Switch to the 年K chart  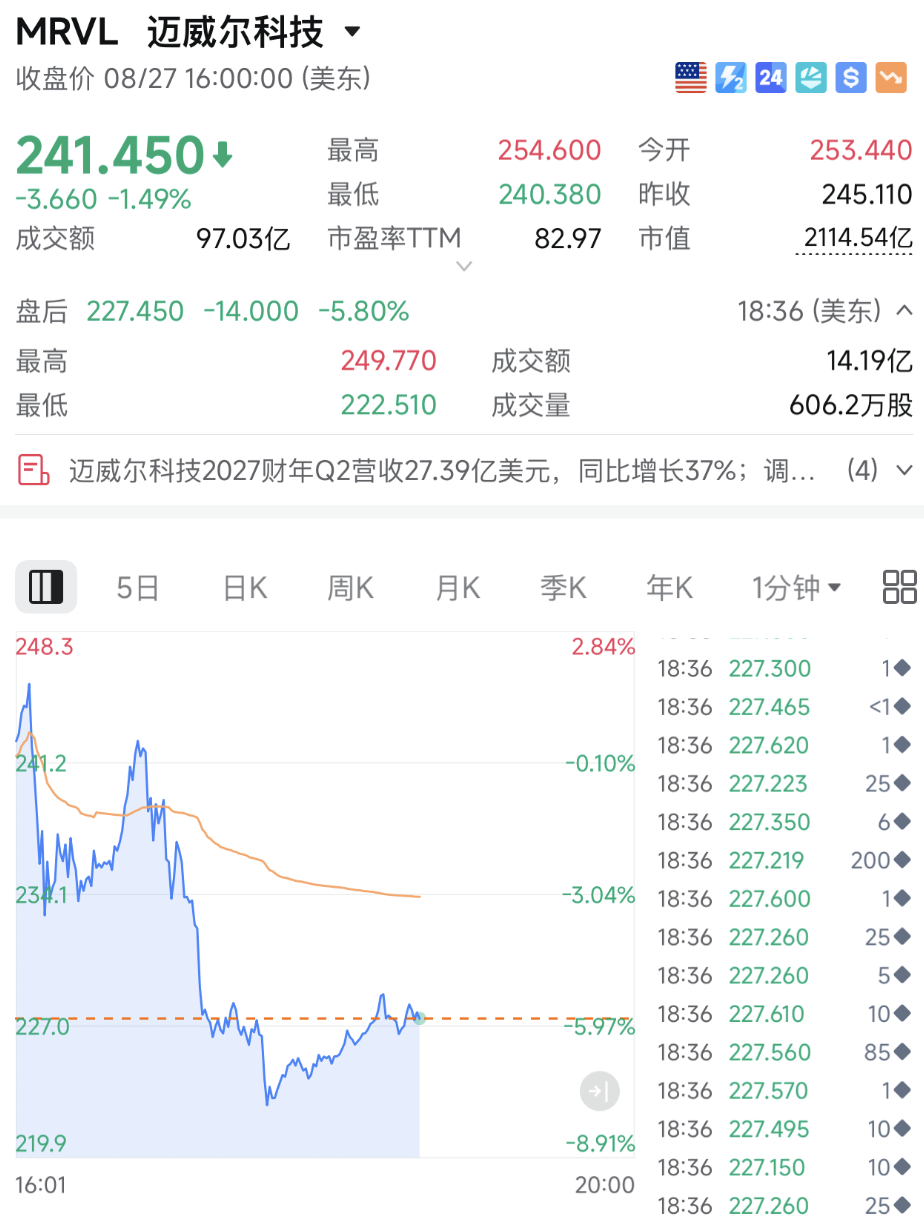[669, 588]
